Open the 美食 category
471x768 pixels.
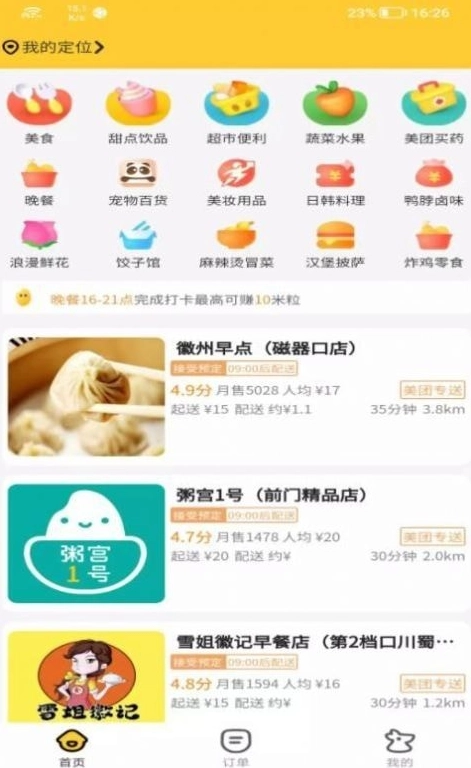tap(39, 113)
